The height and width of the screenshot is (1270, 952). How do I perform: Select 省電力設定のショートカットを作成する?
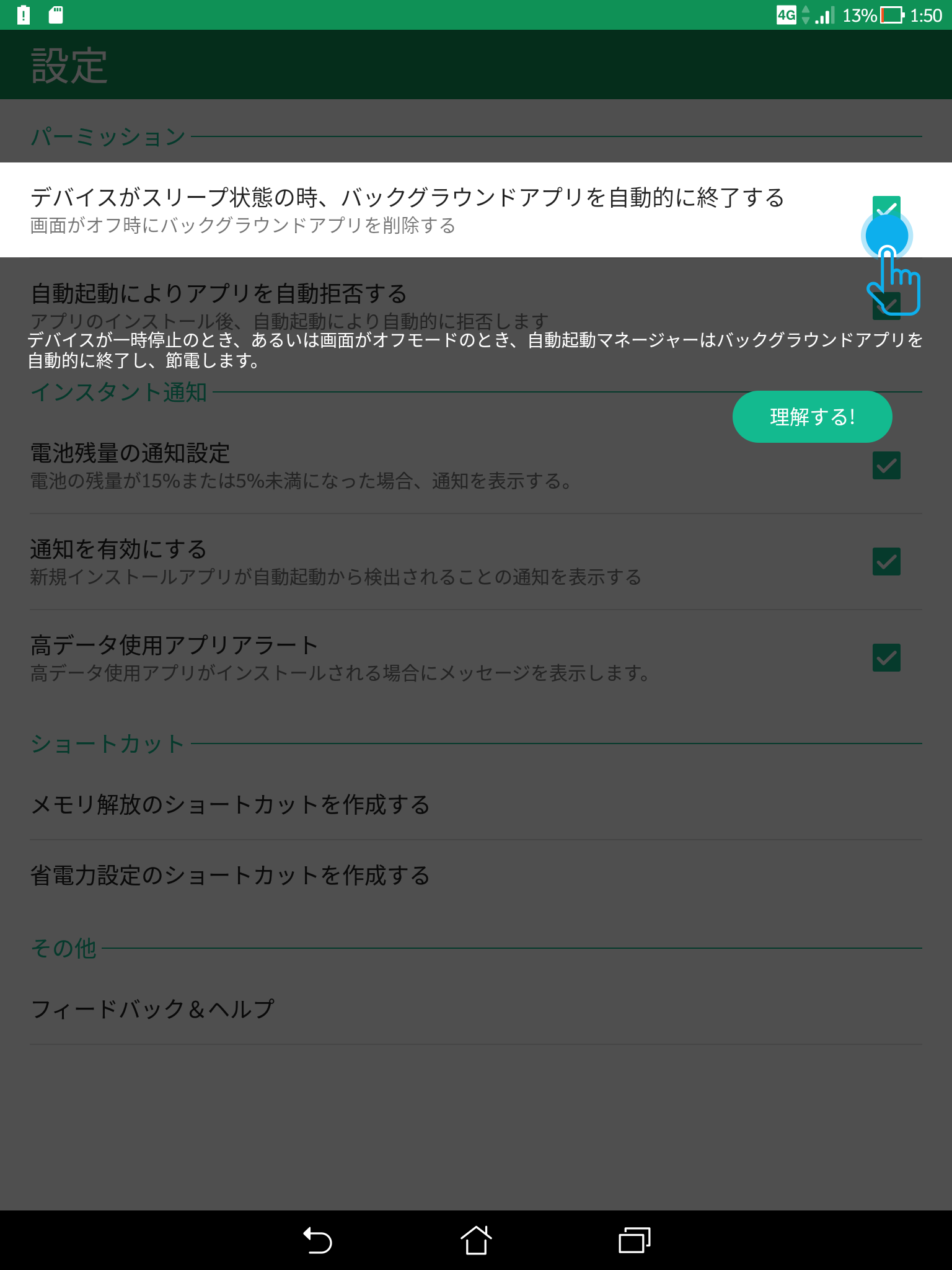229,876
